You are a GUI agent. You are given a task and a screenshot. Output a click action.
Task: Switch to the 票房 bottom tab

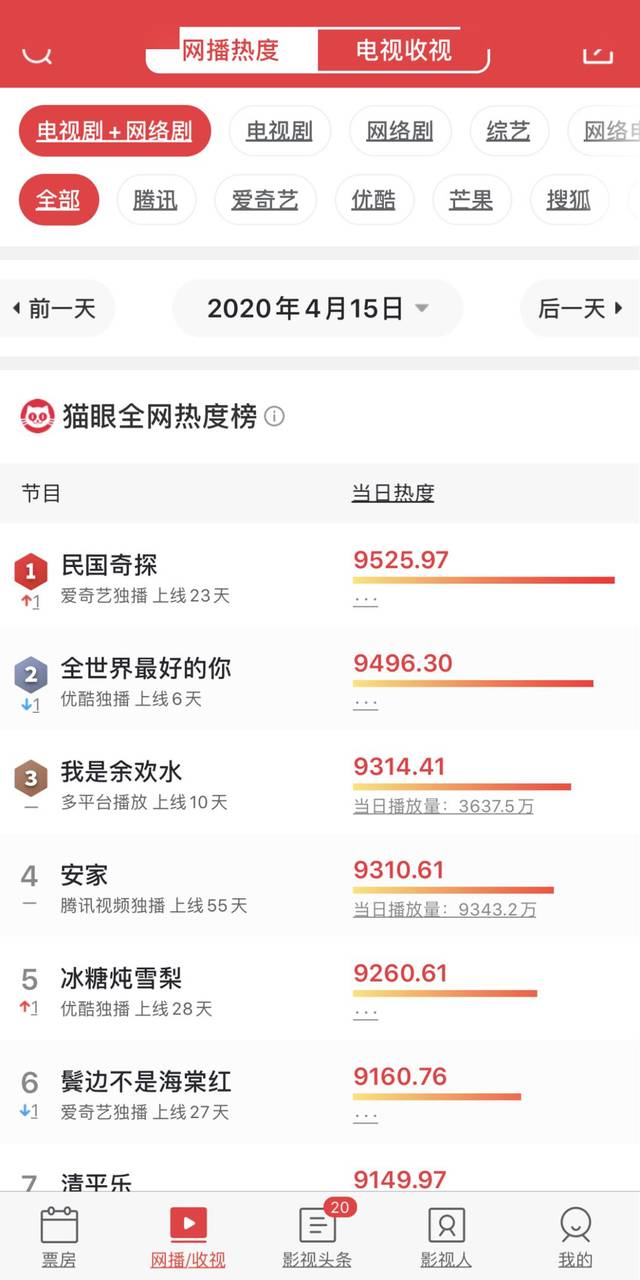click(59, 1237)
